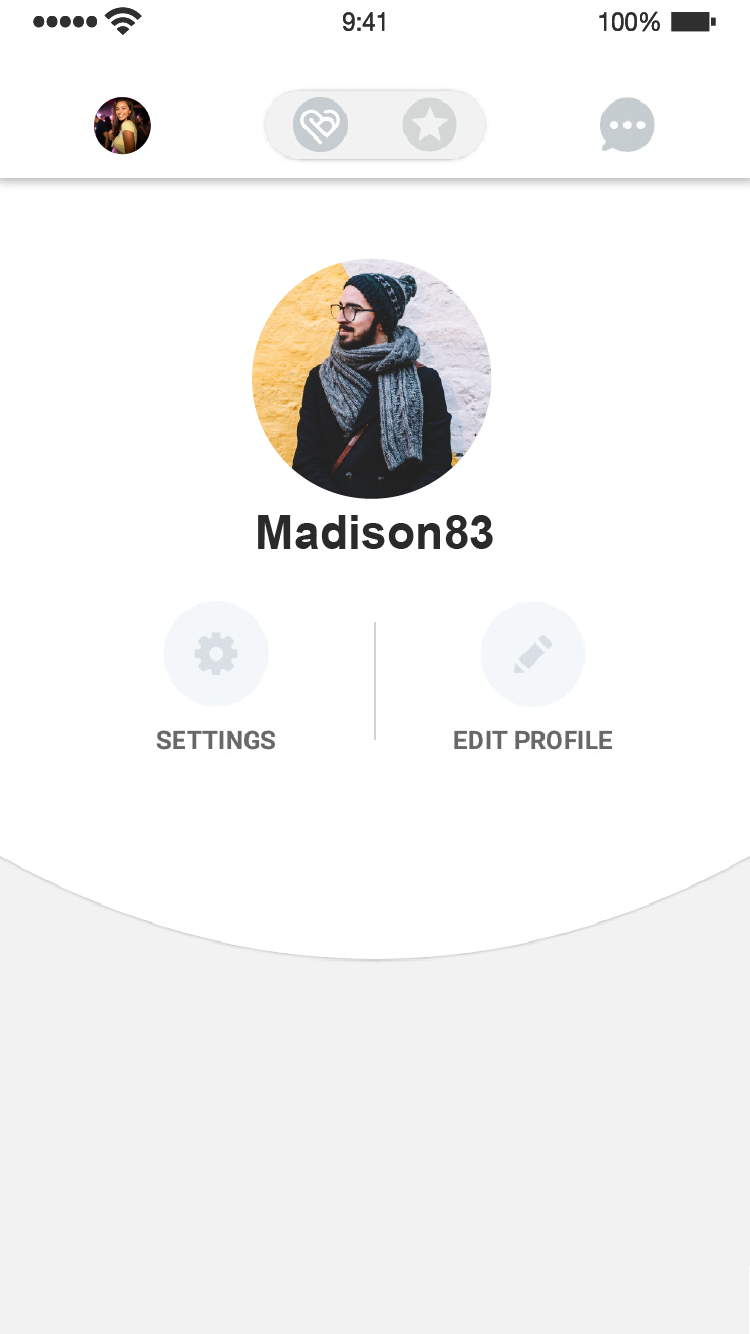This screenshot has height=1334, width=750.
Task: Open the SETTINGS section
Action: point(216,740)
